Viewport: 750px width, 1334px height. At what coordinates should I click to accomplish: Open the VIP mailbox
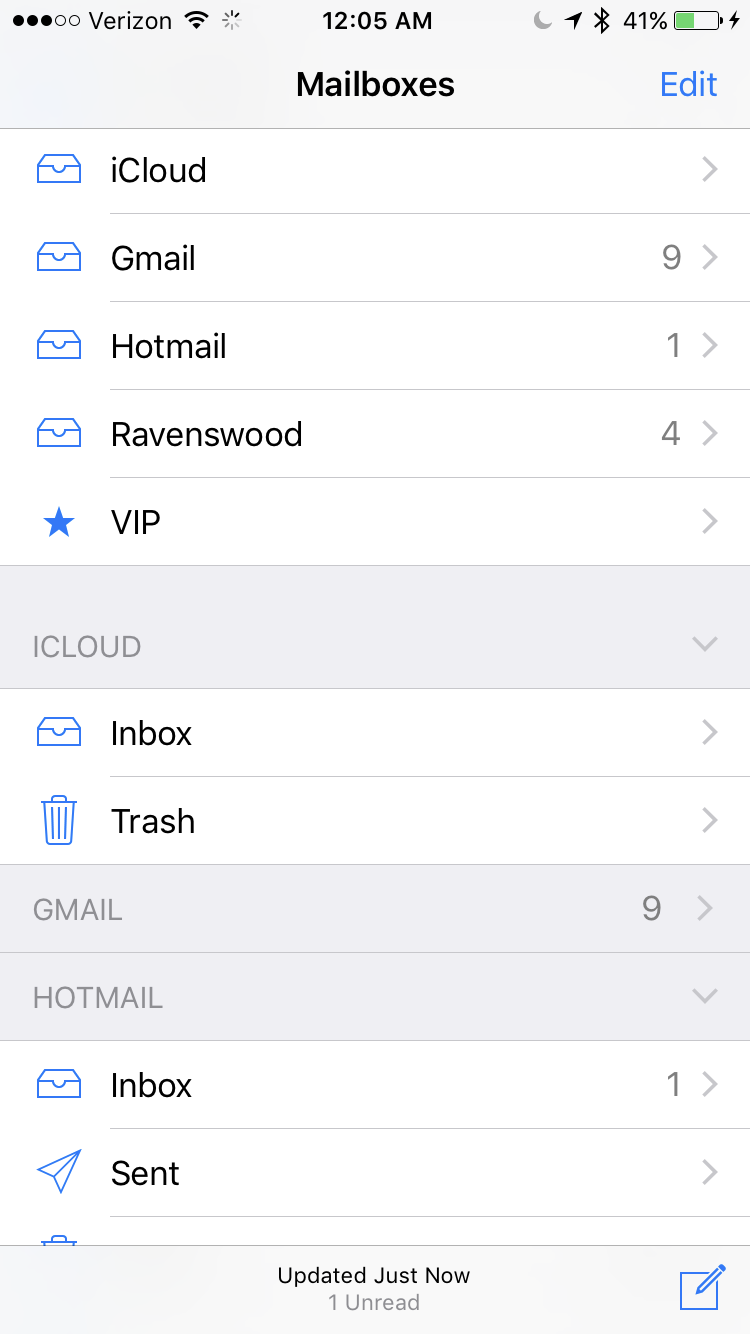pyautogui.click(x=375, y=522)
